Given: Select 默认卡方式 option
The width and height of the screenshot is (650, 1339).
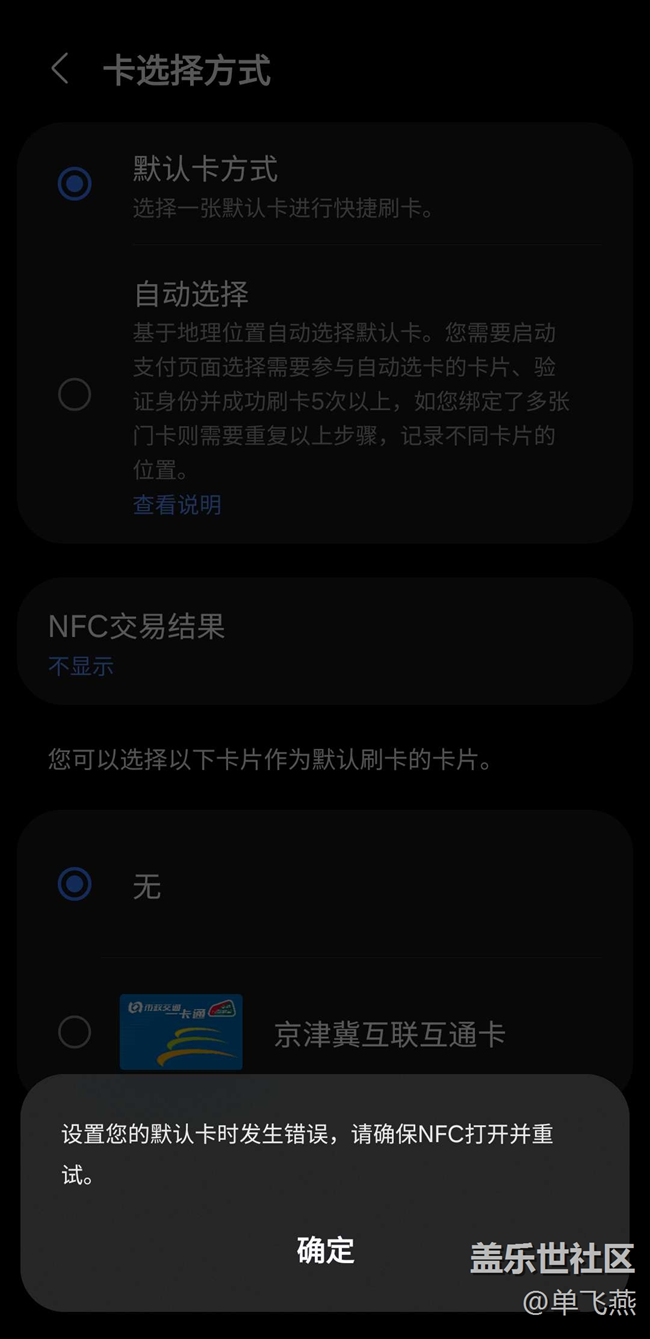Looking at the screenshot, I should click(75, 184).
